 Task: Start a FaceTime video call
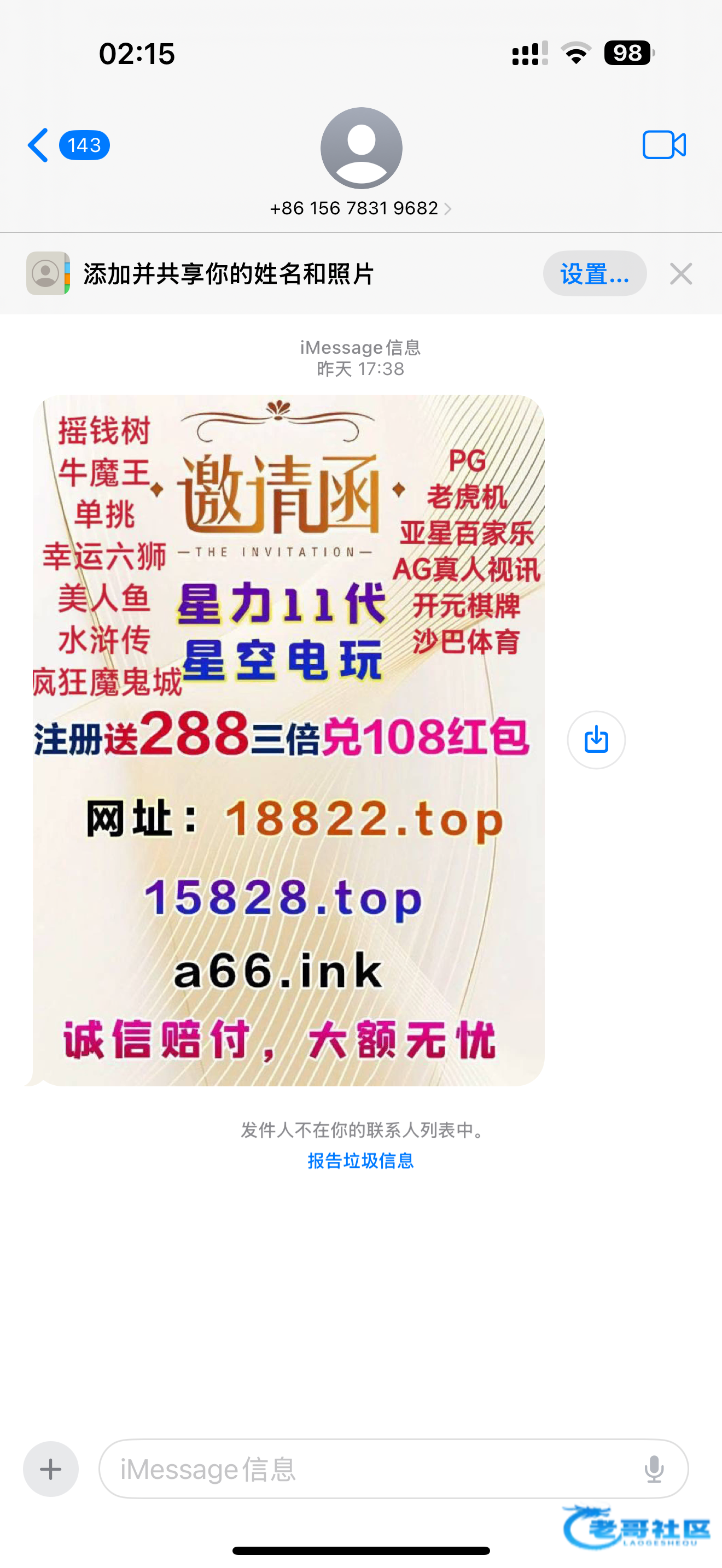(664, 145)
